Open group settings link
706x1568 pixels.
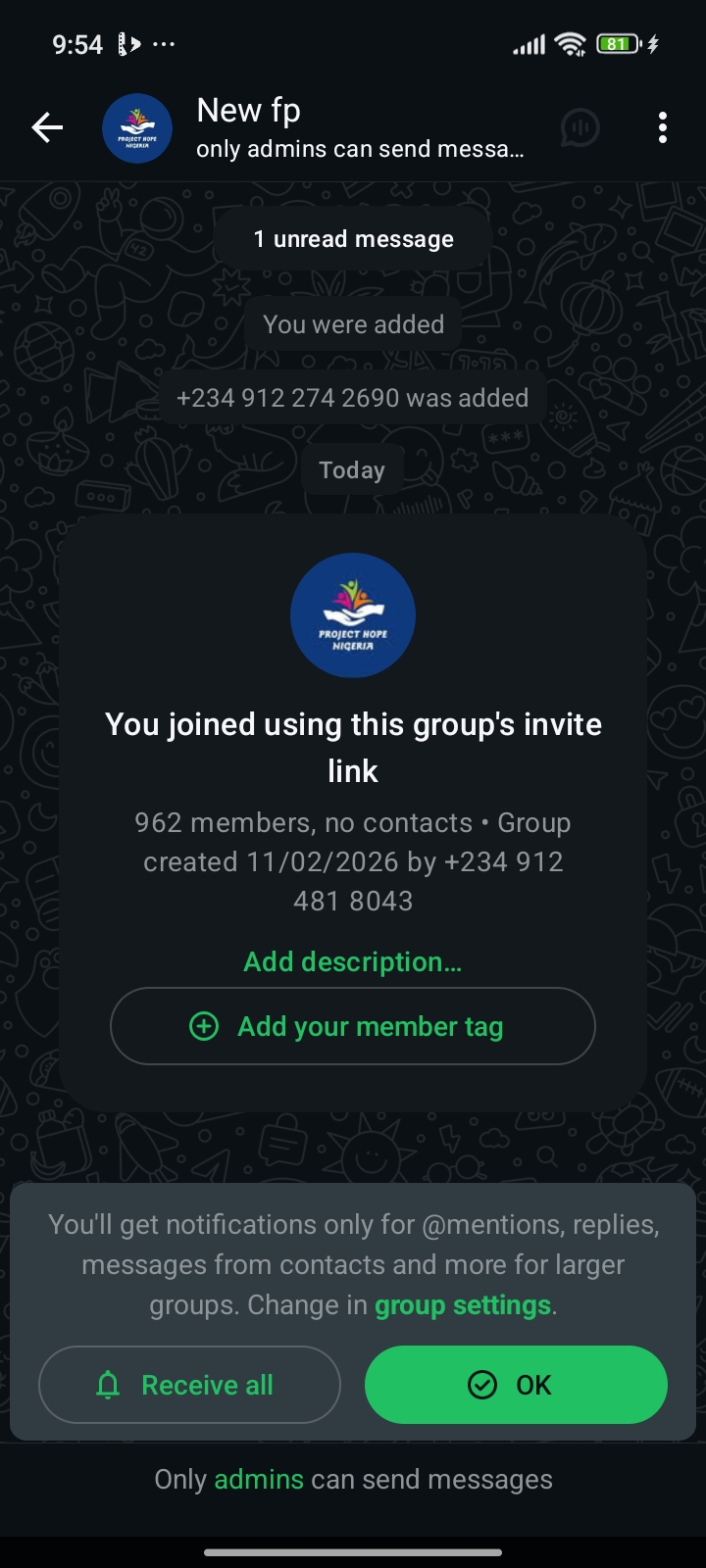point(463,1305)
